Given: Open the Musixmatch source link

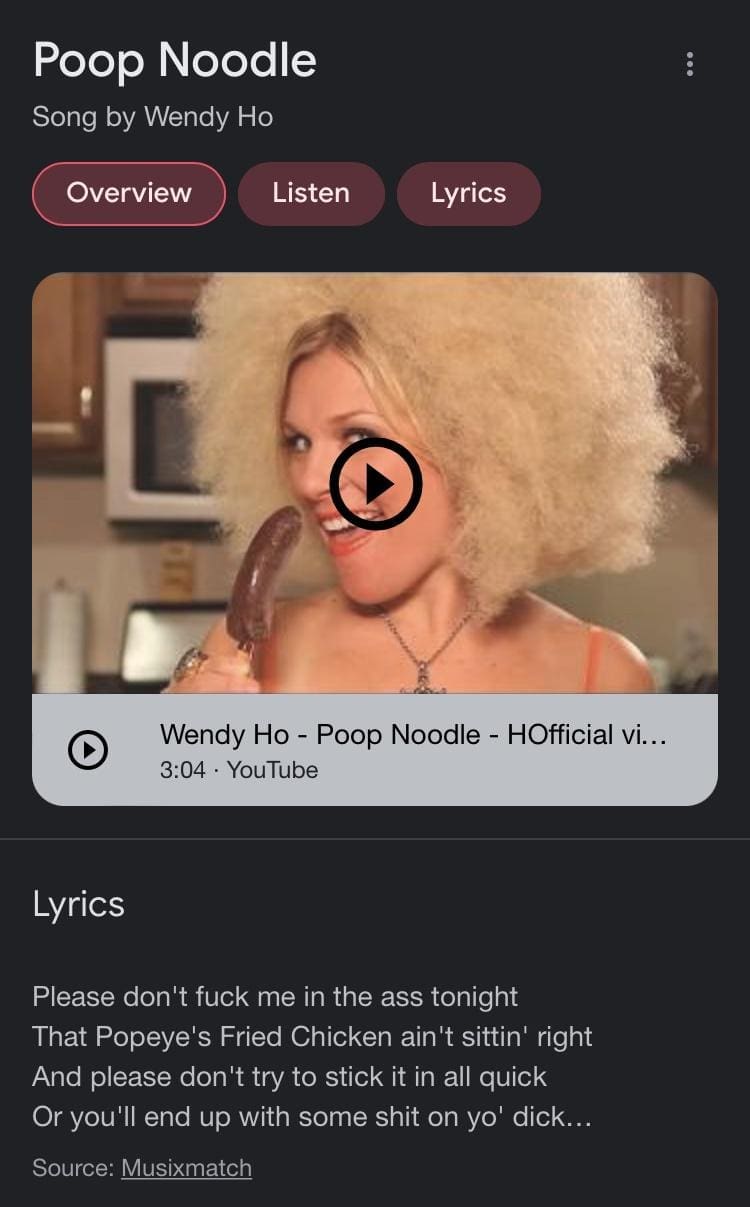Looking at the screenshot, I should 186,1168.
